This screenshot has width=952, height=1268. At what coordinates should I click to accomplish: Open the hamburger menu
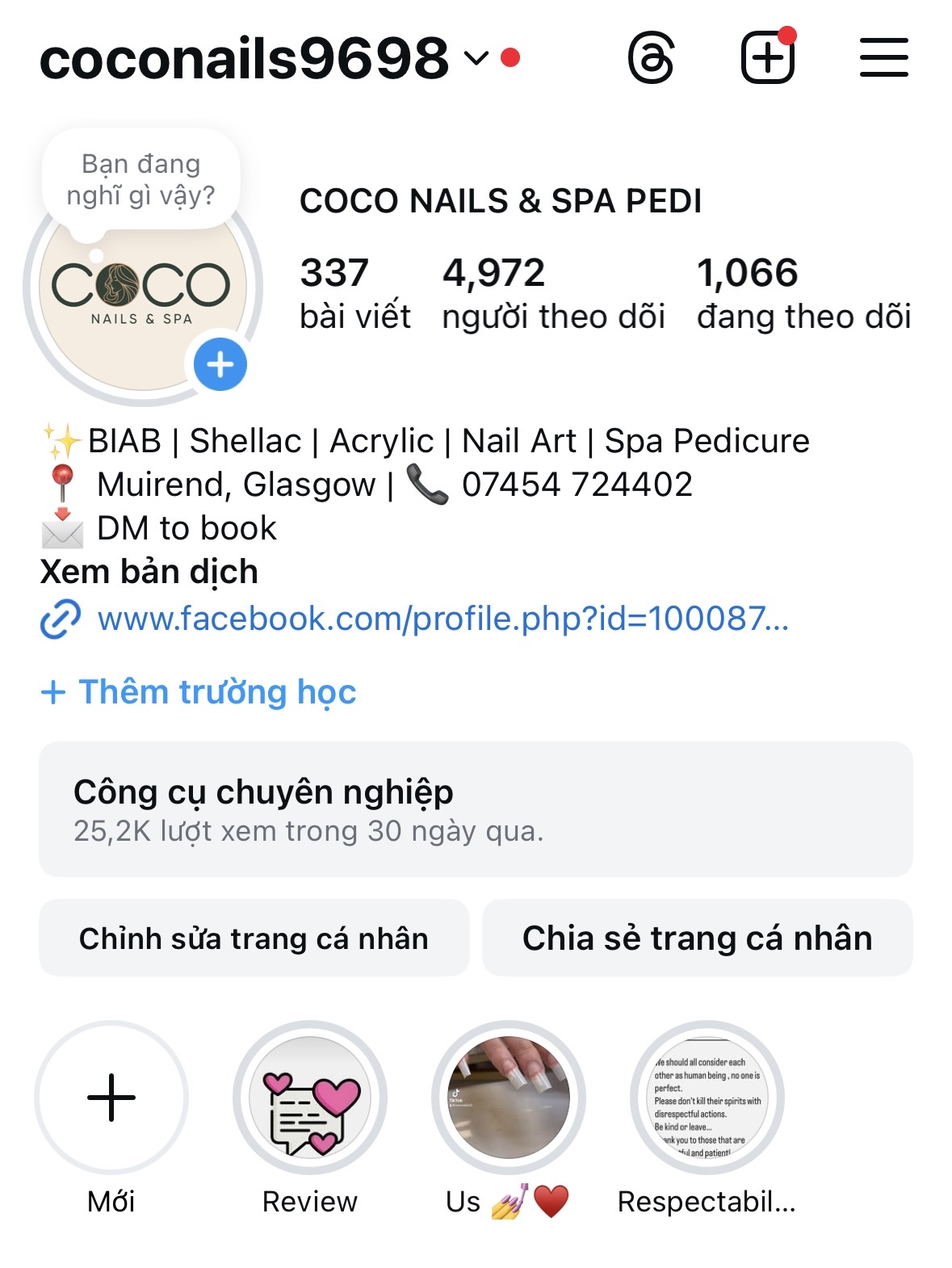[883, 58]
